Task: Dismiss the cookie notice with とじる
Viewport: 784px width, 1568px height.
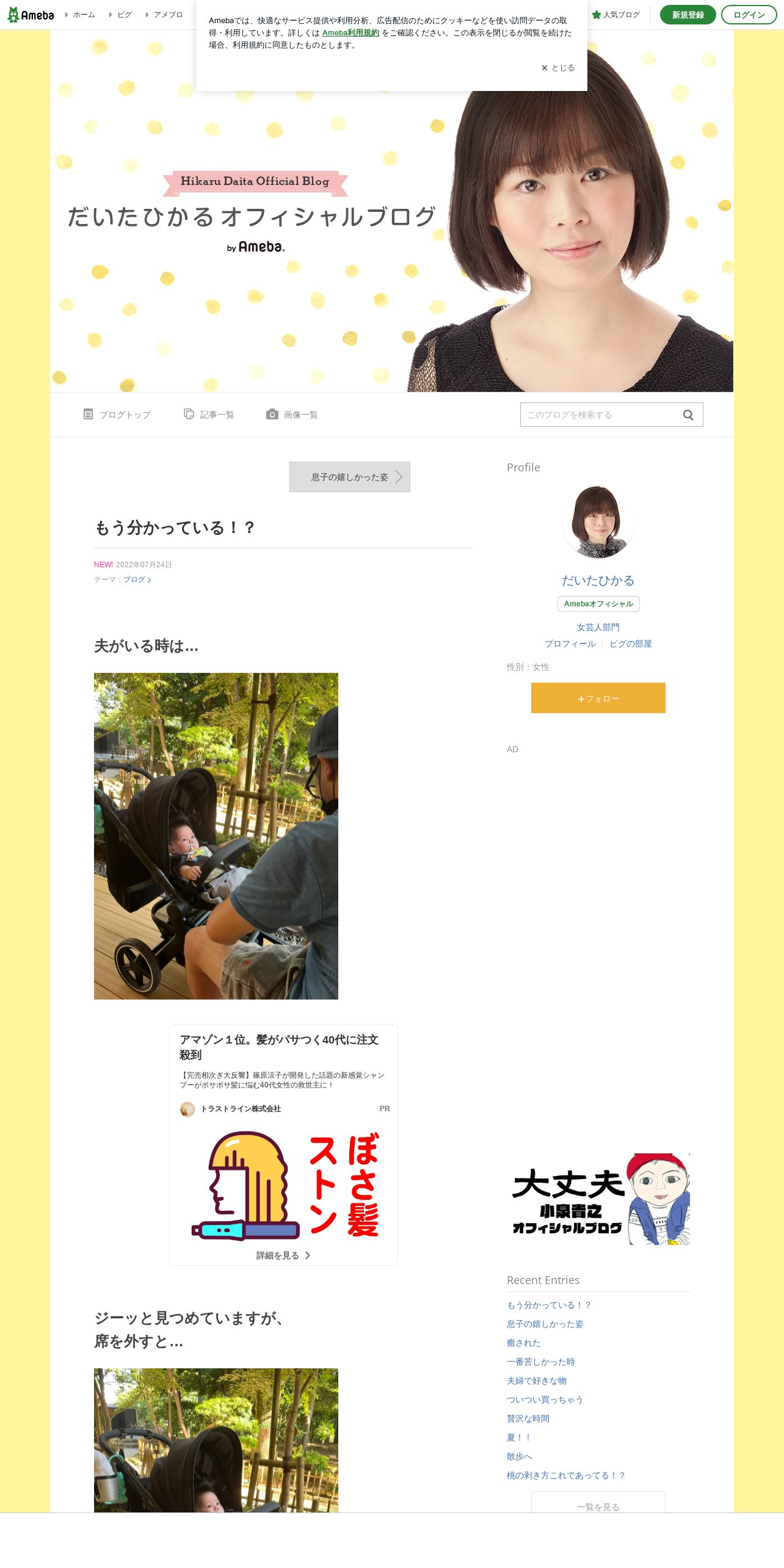Action: coord(558,68)
